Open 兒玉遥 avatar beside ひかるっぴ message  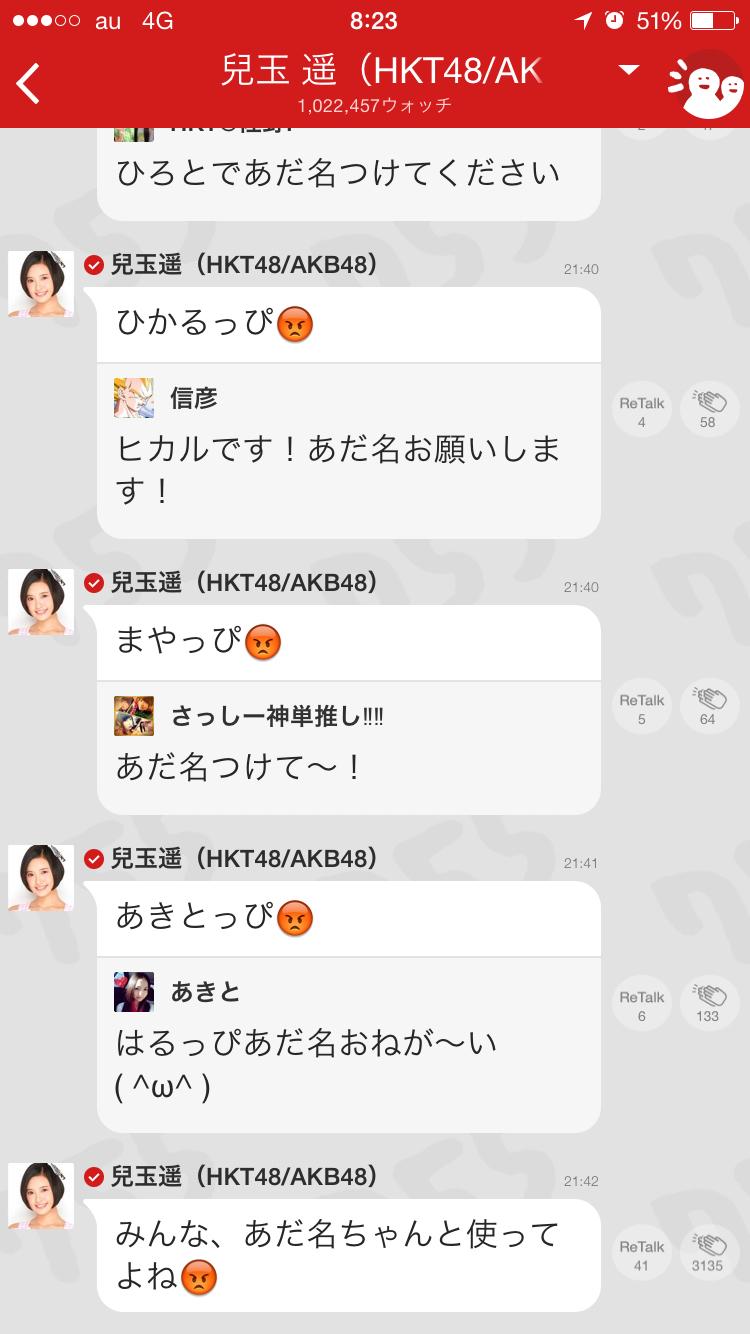pyautogui.click(x=41, y=284)
